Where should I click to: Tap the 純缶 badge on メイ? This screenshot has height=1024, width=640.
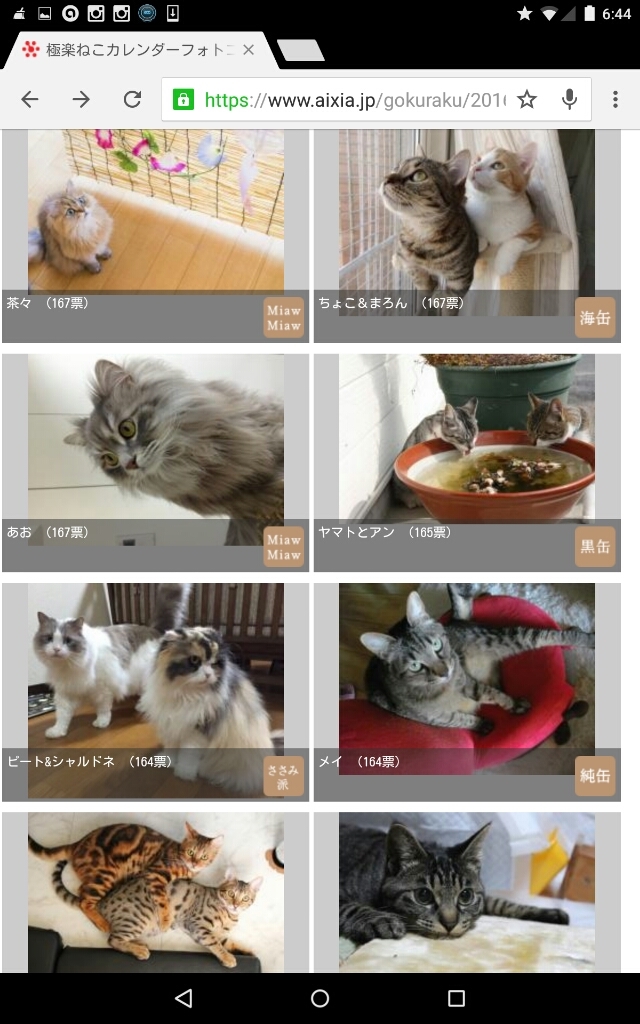tap(595, 776)
